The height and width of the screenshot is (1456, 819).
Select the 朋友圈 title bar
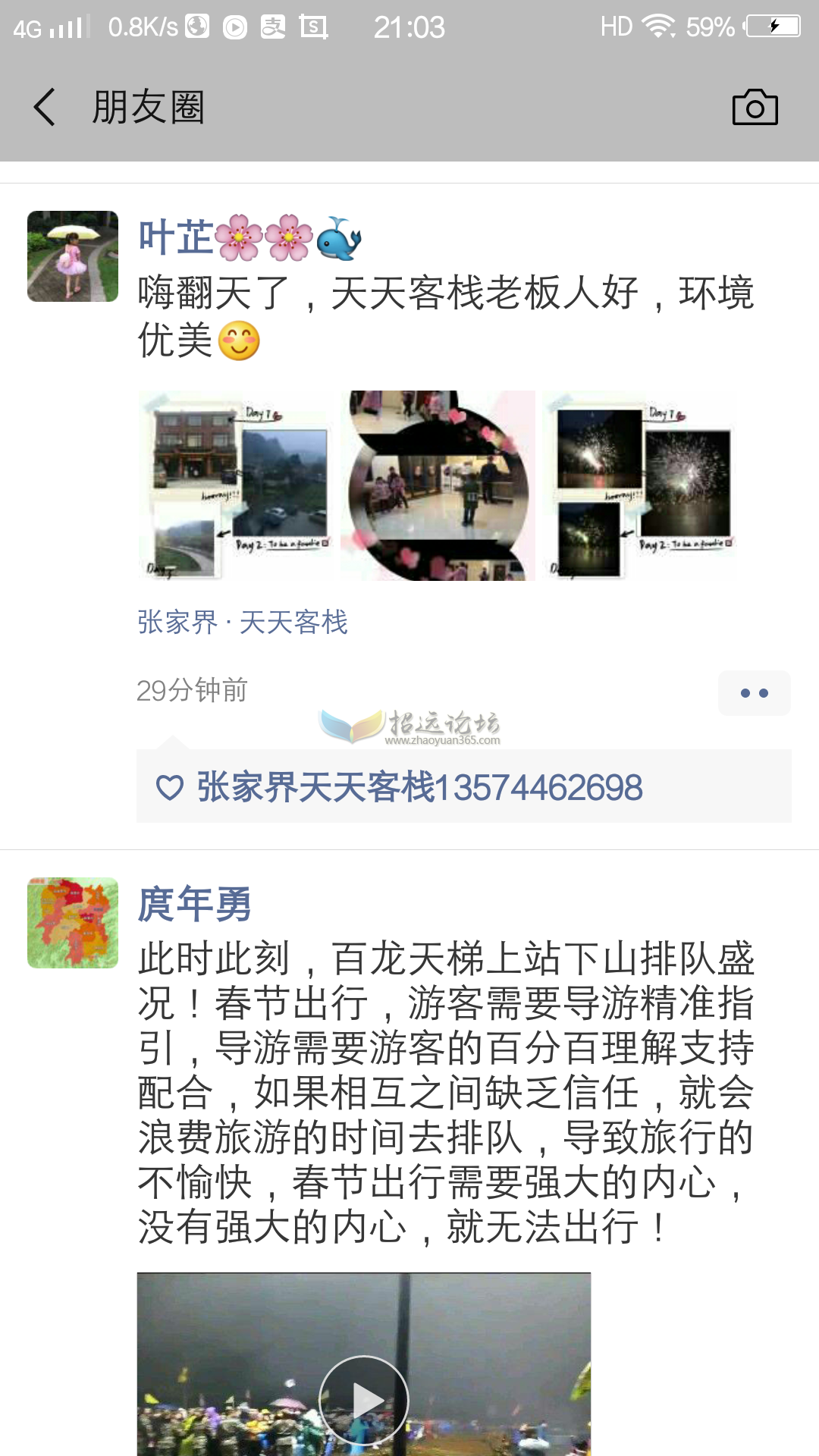click(x=148, y=107)
